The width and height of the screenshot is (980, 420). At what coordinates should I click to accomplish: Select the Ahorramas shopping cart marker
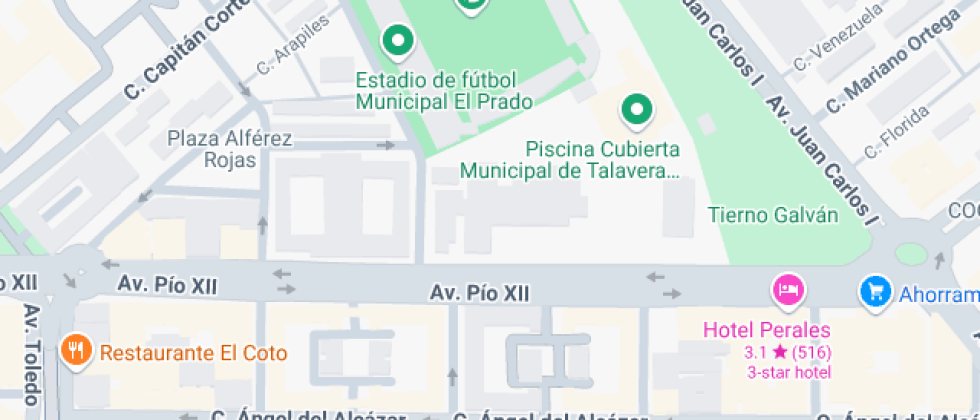(x=875, y=292)
